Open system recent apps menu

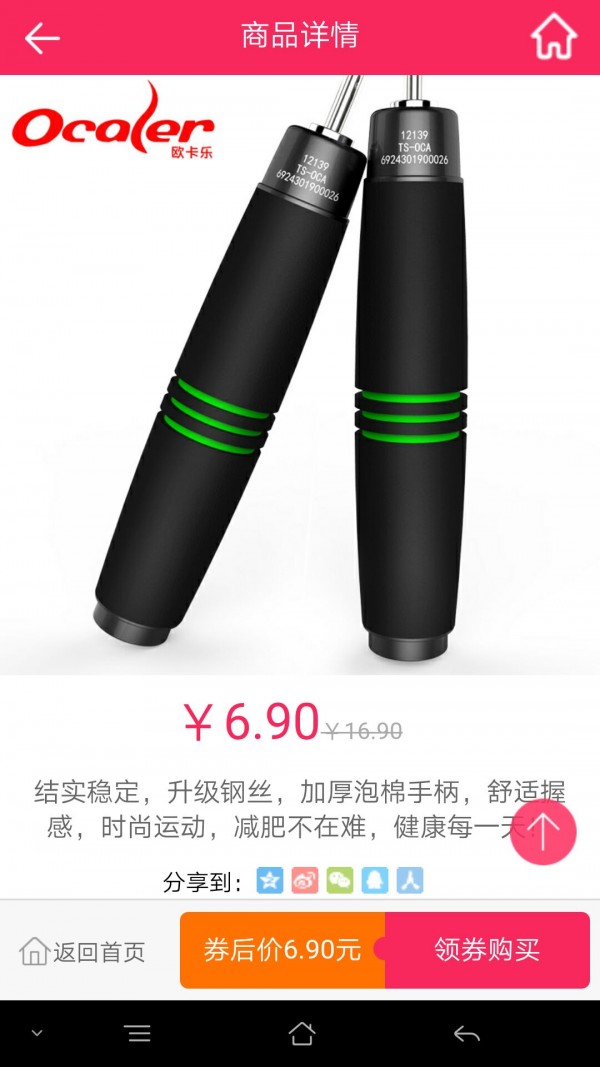click(x=138, y=1033)
